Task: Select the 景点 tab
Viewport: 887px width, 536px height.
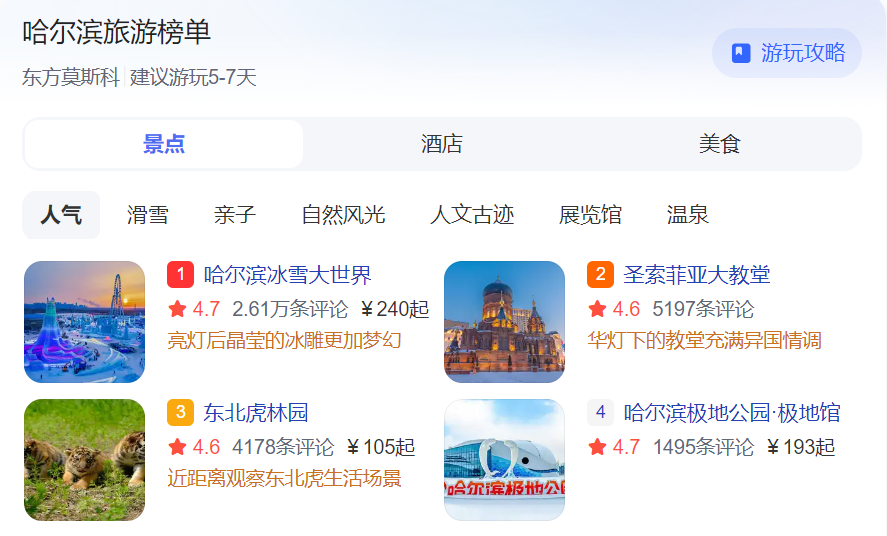Action: [164, 144]
